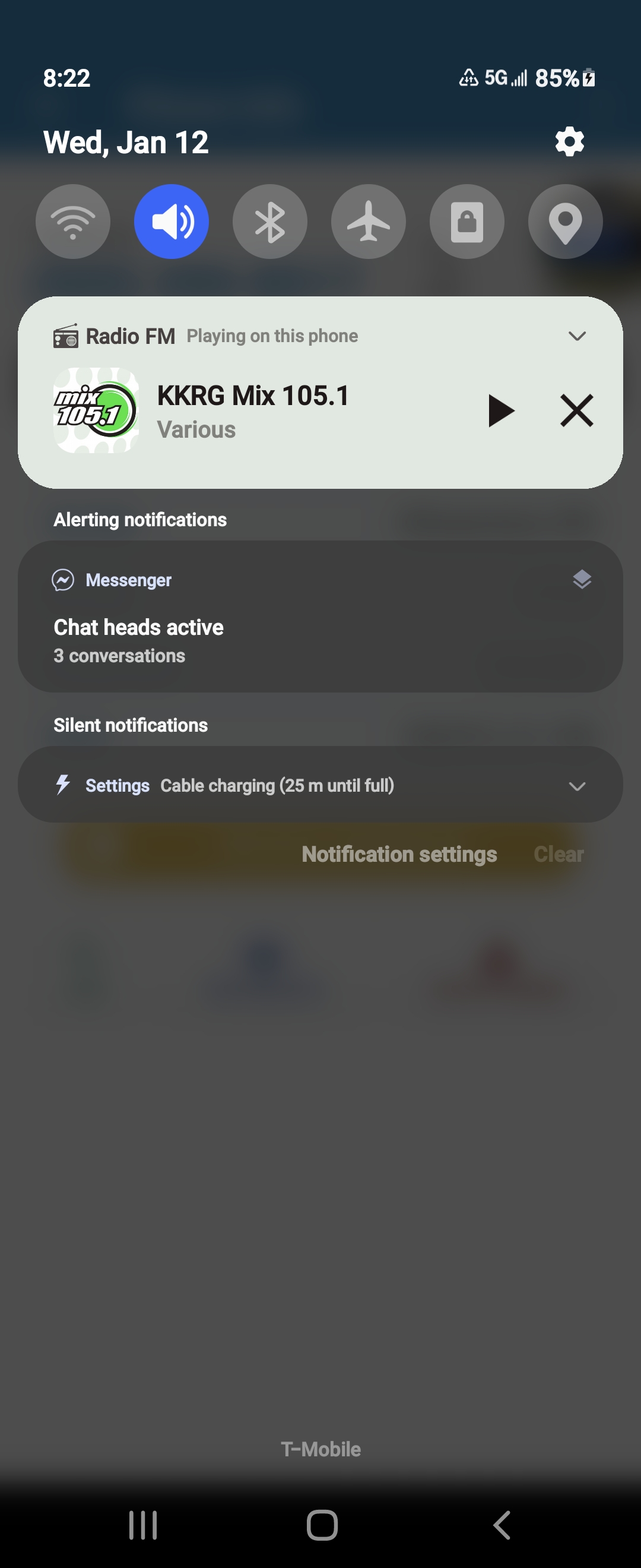Viewport: 641px width, 1568px height.
Task: Clear all notifications
Action: click(x=559, y=854)
